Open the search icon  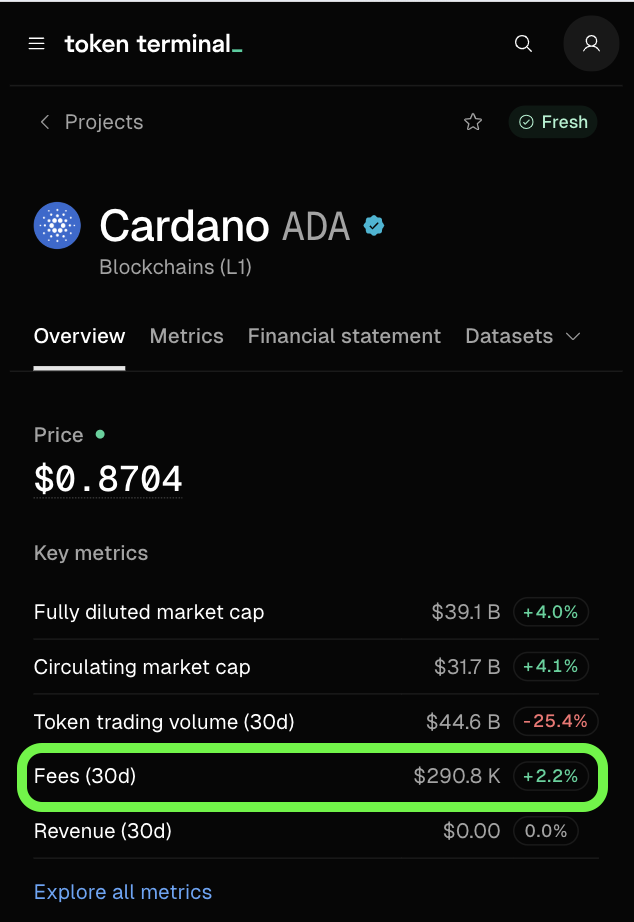(523, 44)
